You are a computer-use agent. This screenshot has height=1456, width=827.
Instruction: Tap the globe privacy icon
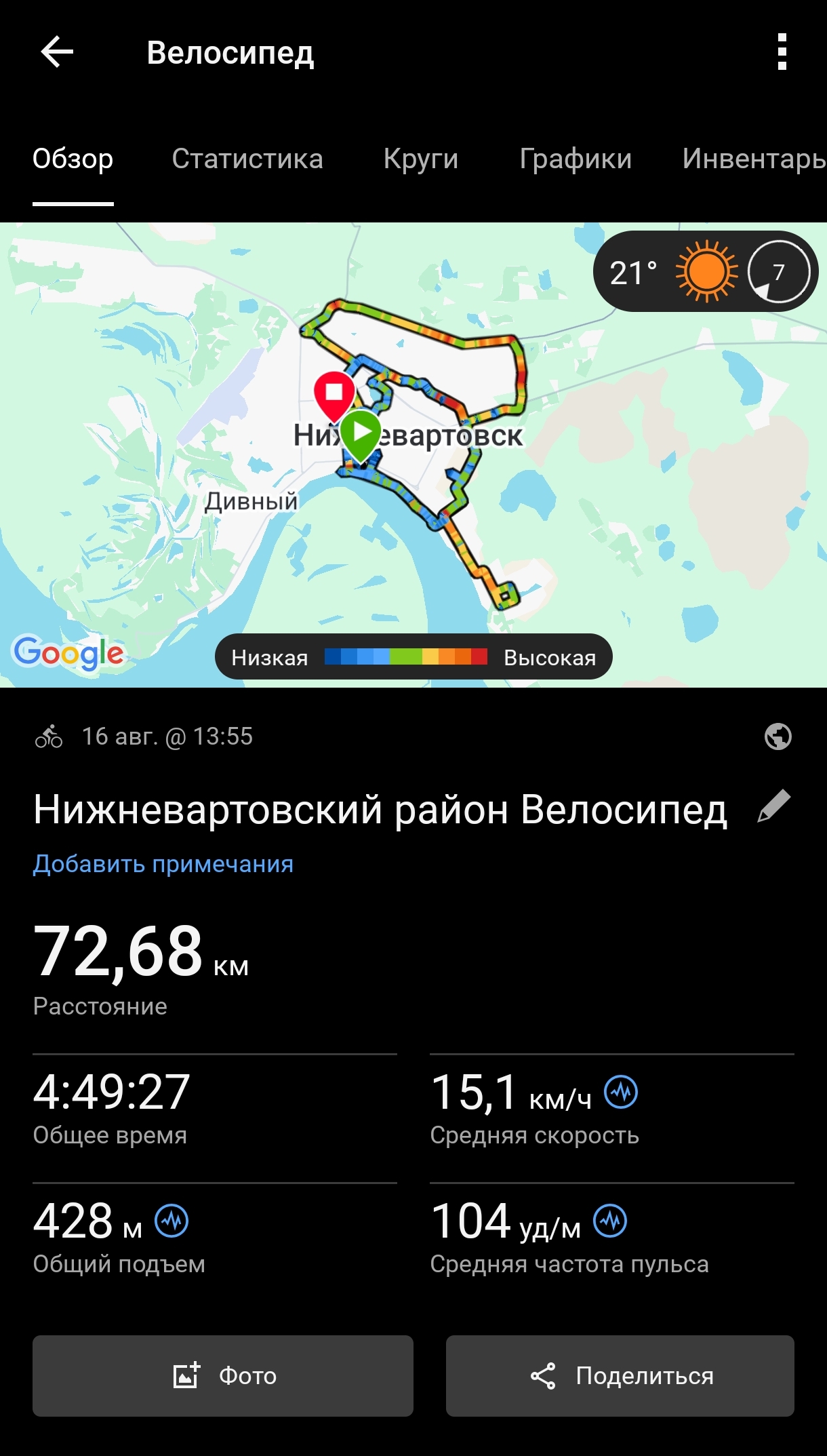click(778, 736)
